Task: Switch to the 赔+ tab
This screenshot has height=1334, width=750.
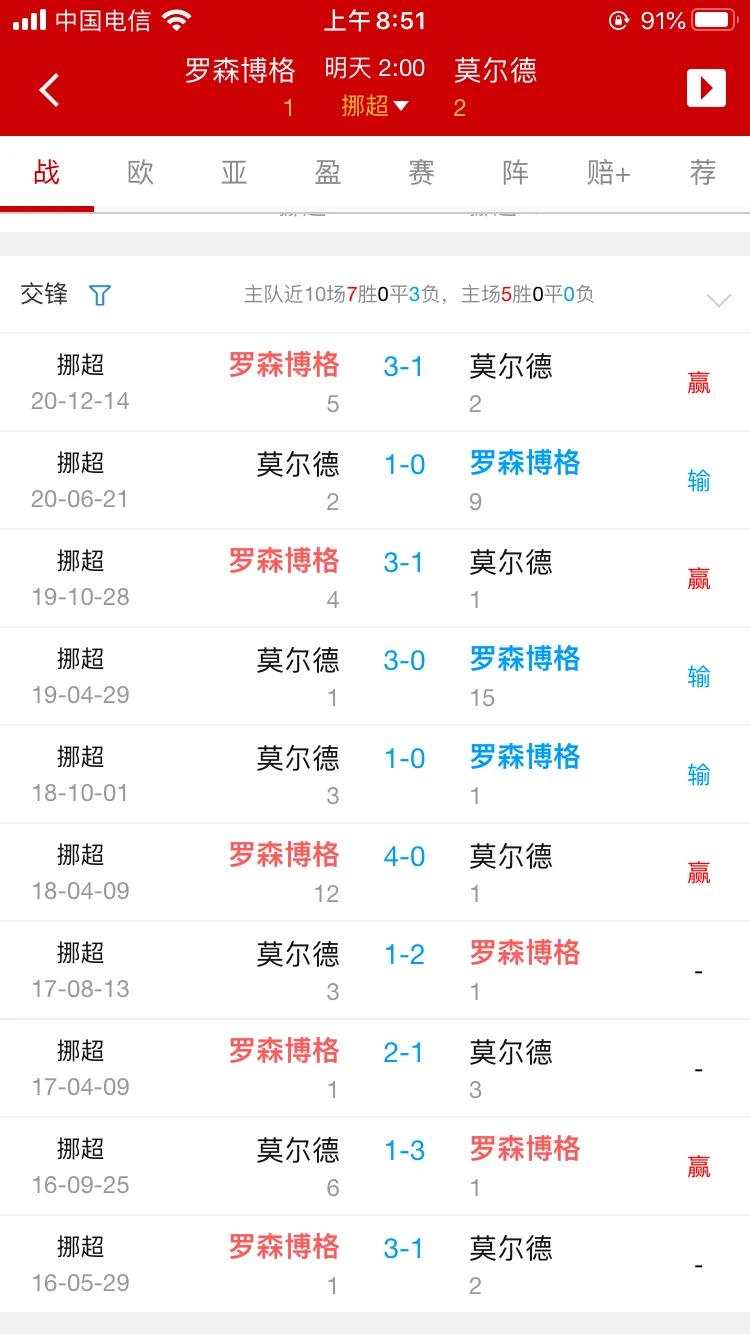Action: 608,172
